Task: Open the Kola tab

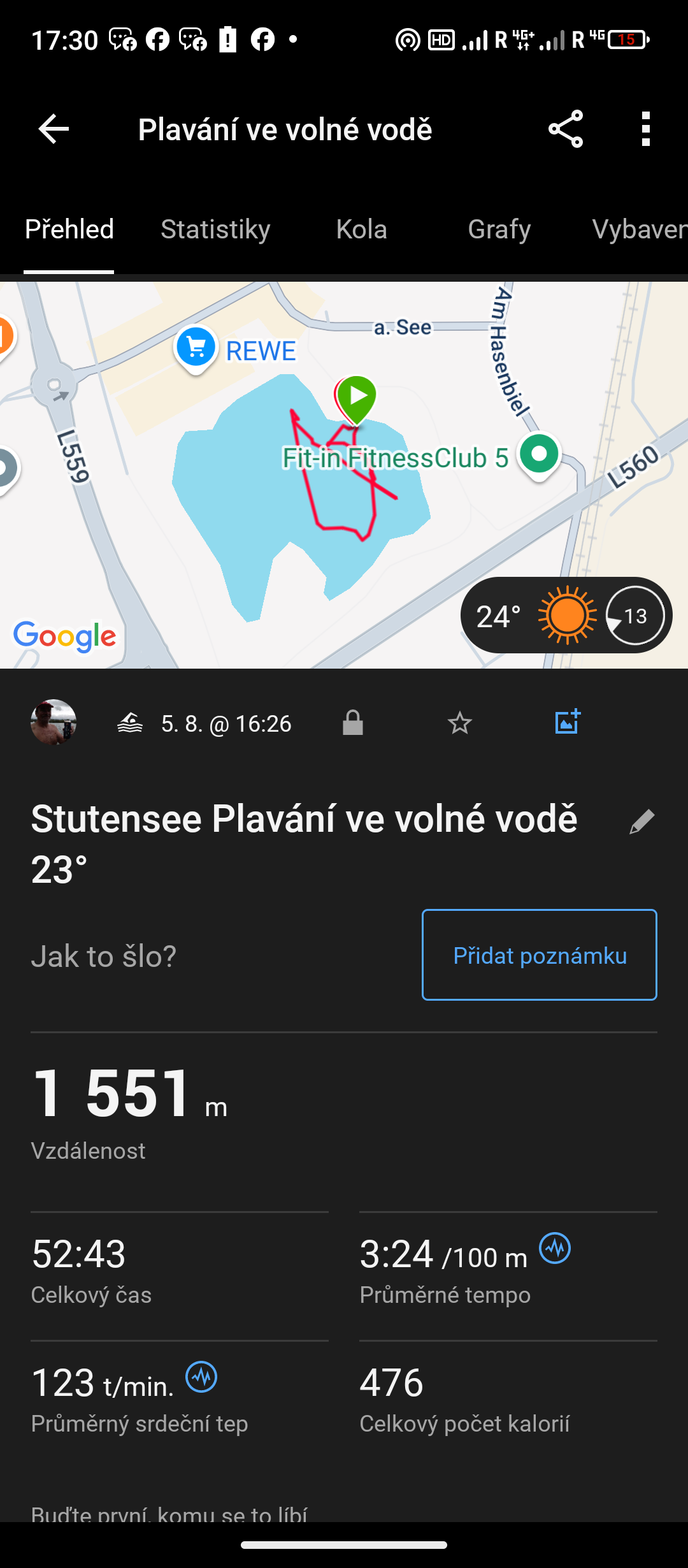Action: click(361, 229)
